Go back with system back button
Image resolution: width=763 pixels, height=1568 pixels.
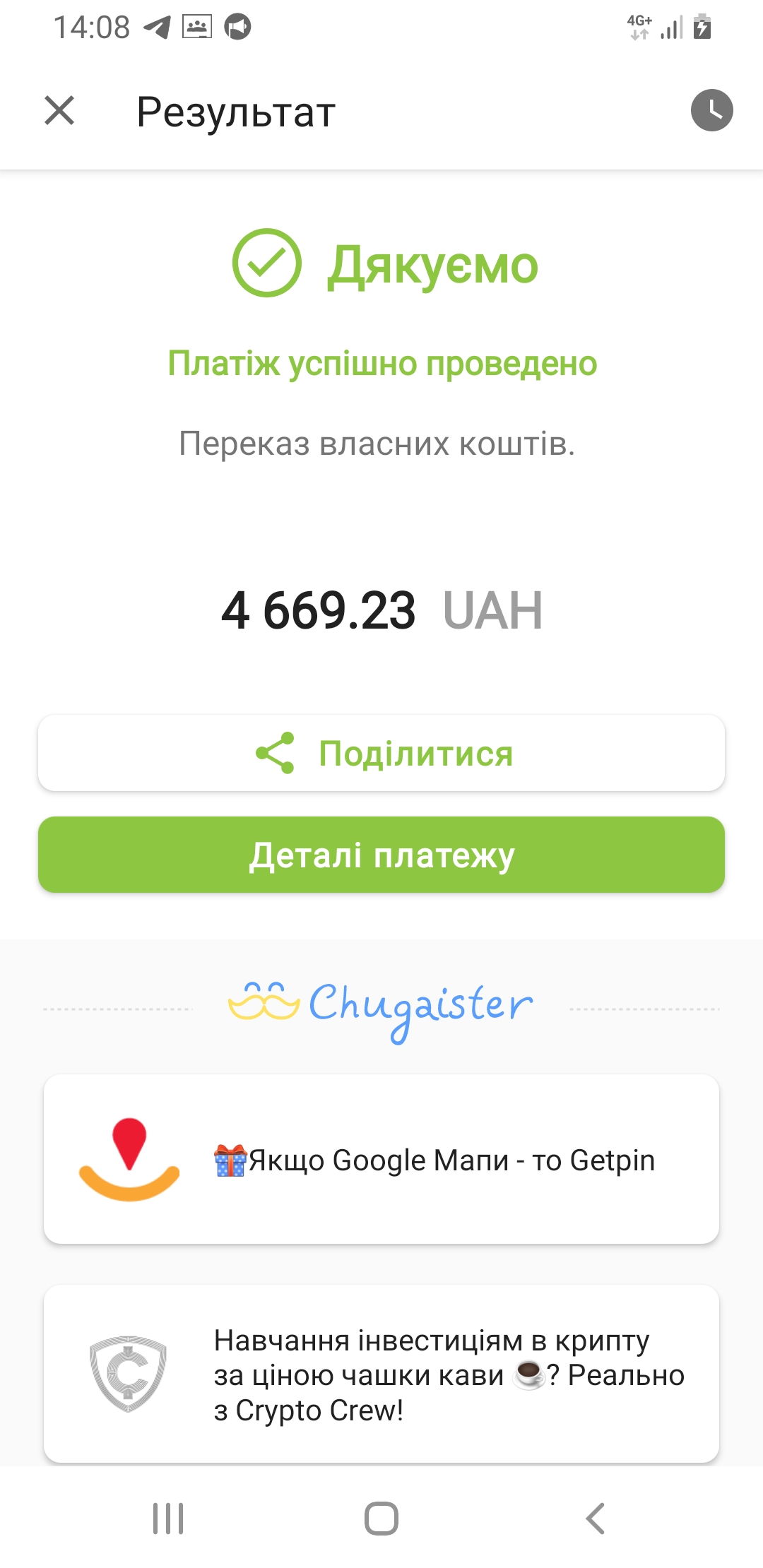(596, 1518)
